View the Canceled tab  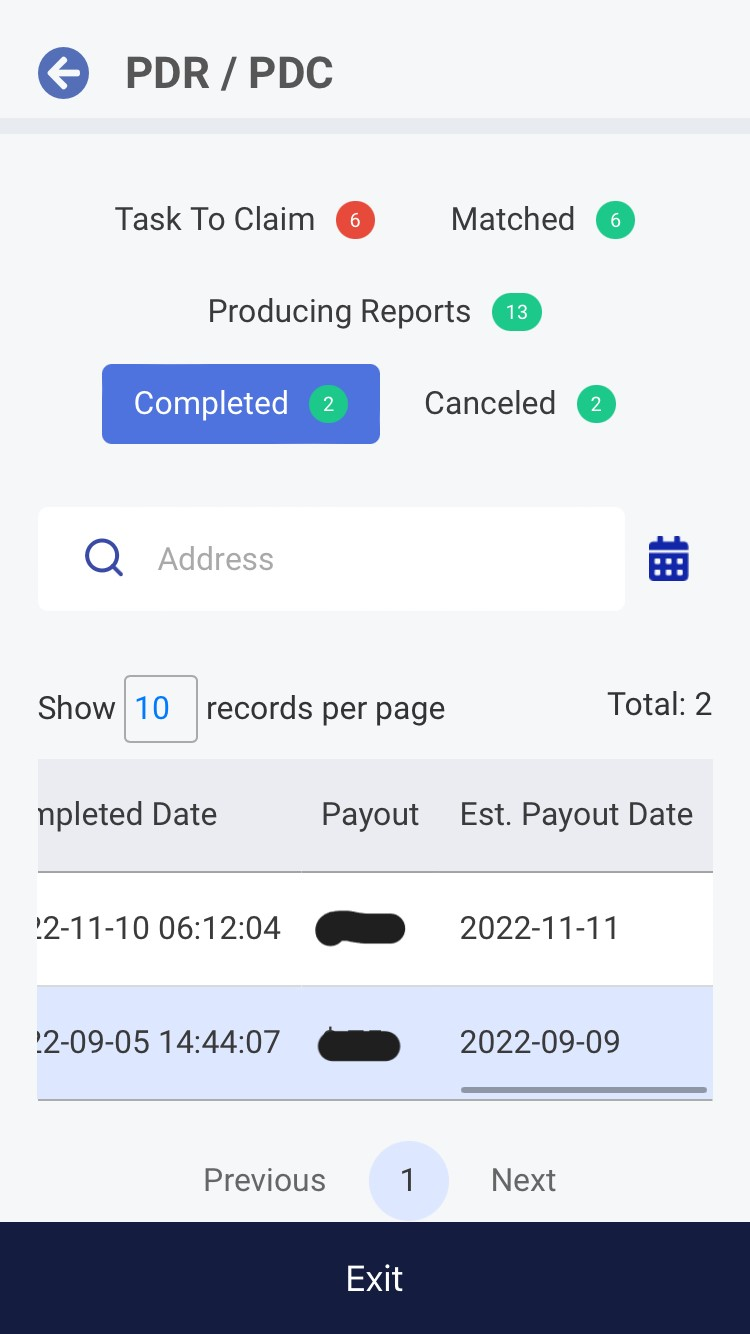click(519, 403)
